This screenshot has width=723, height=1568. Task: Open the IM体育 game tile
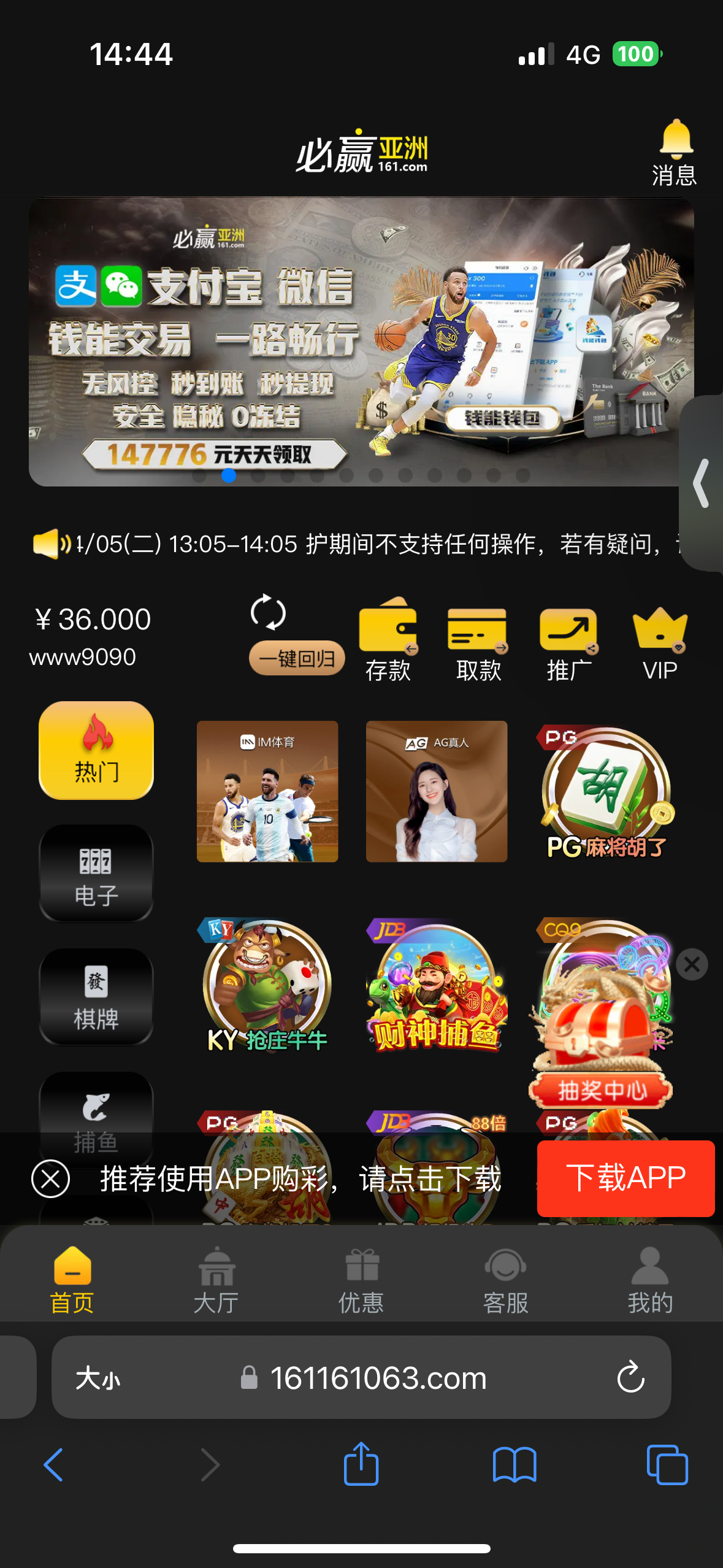tap(267, 791)
